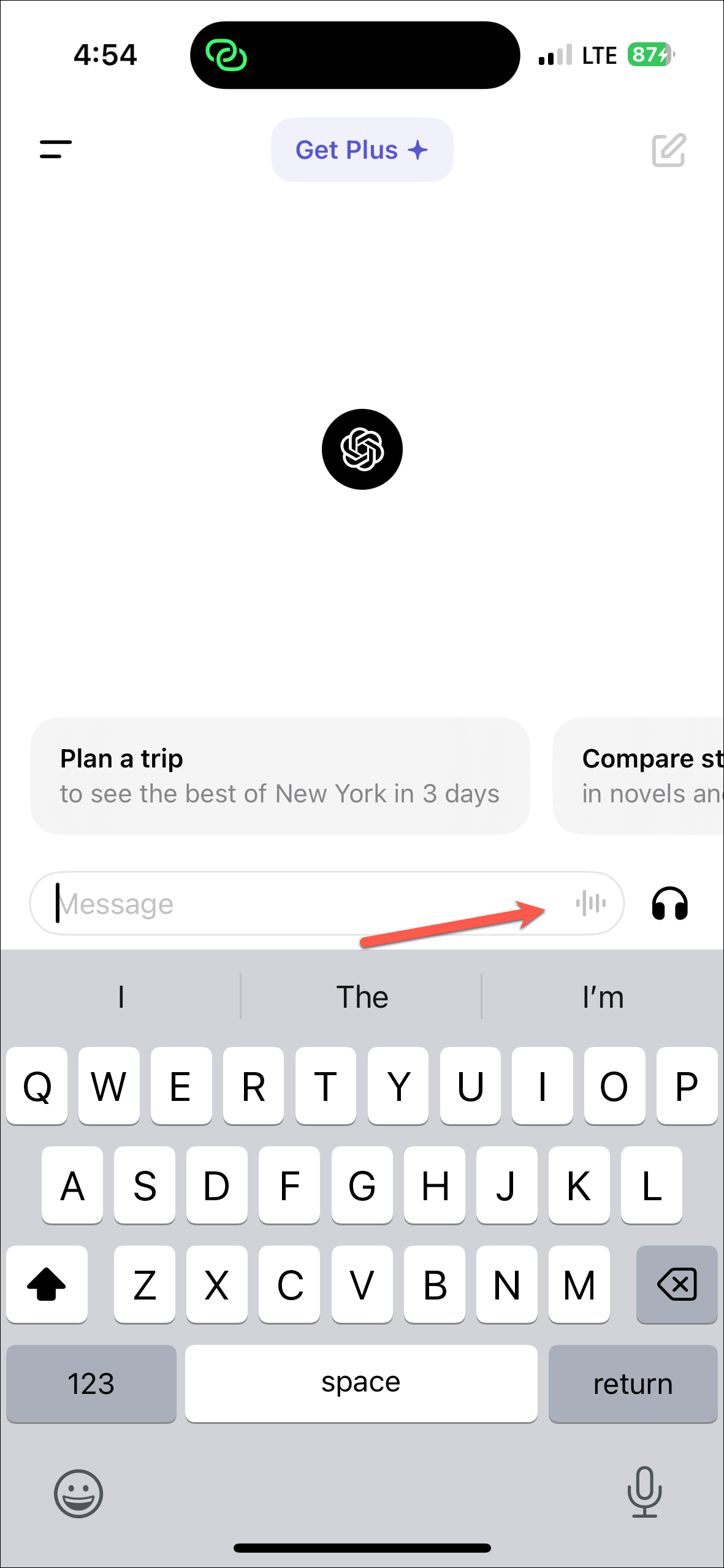Open the sidebar menu
The width and height of the screenshot is (724, 1568).
coord(55,150)
